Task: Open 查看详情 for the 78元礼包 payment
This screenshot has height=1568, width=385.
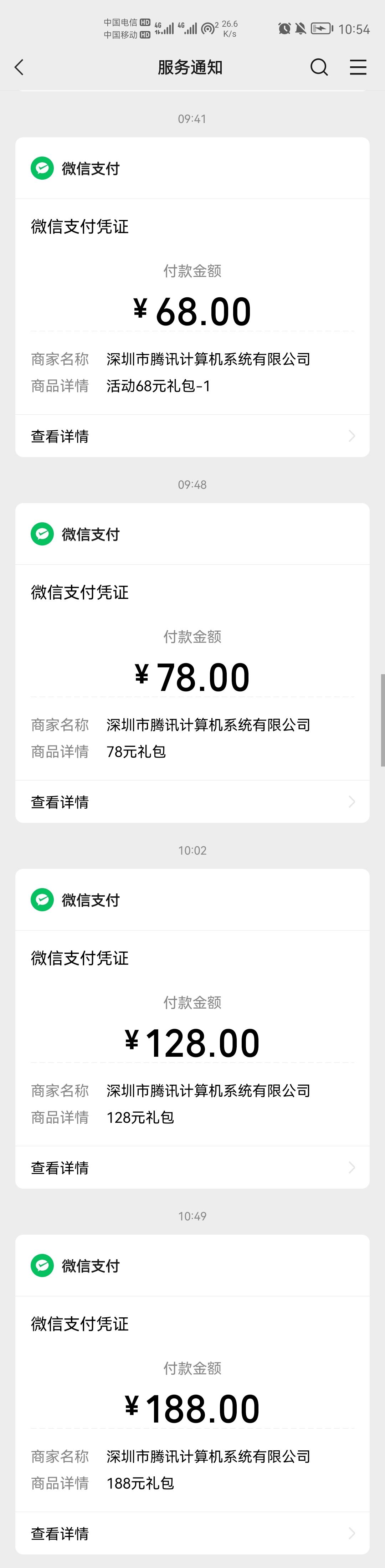Action: [x=191, y=802]
